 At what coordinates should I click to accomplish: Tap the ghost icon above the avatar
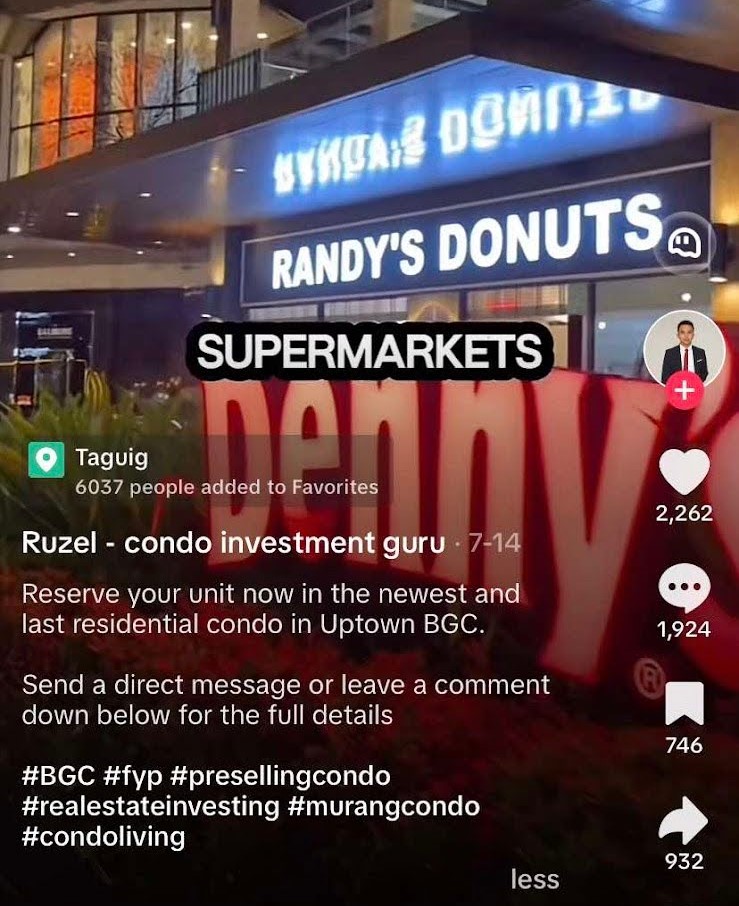point(685,241)
